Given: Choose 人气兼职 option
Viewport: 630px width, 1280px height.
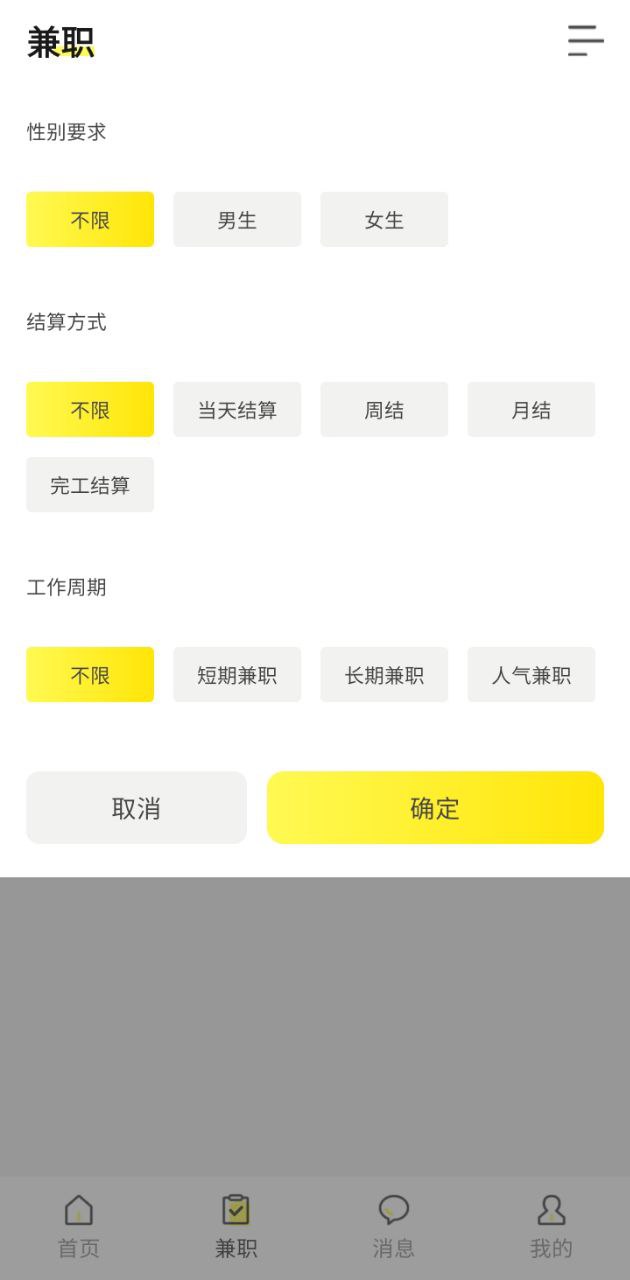Looking at the screenshot, I should (531, 675).
